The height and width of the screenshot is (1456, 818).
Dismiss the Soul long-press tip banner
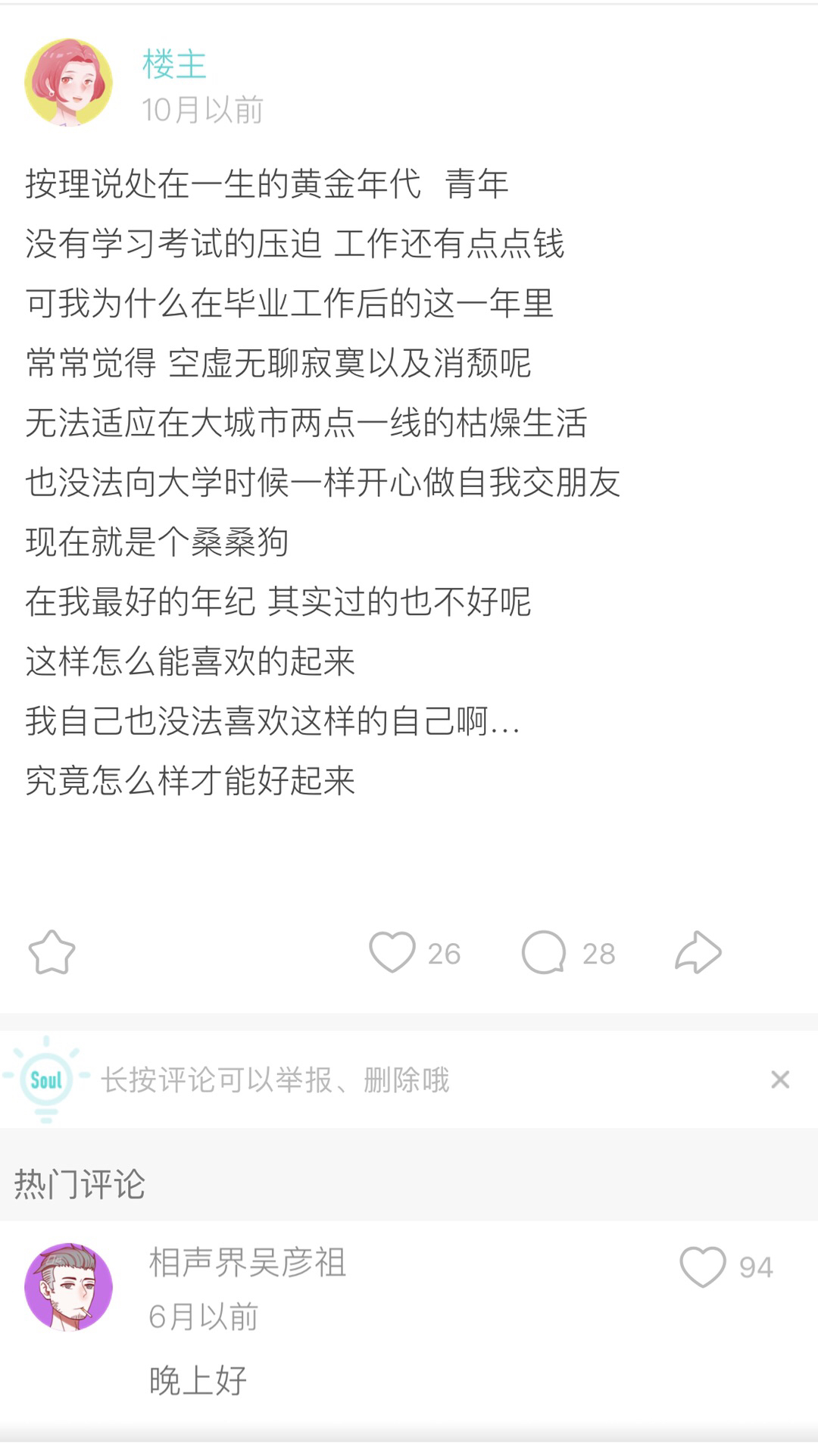click(x=779, y=1080)
